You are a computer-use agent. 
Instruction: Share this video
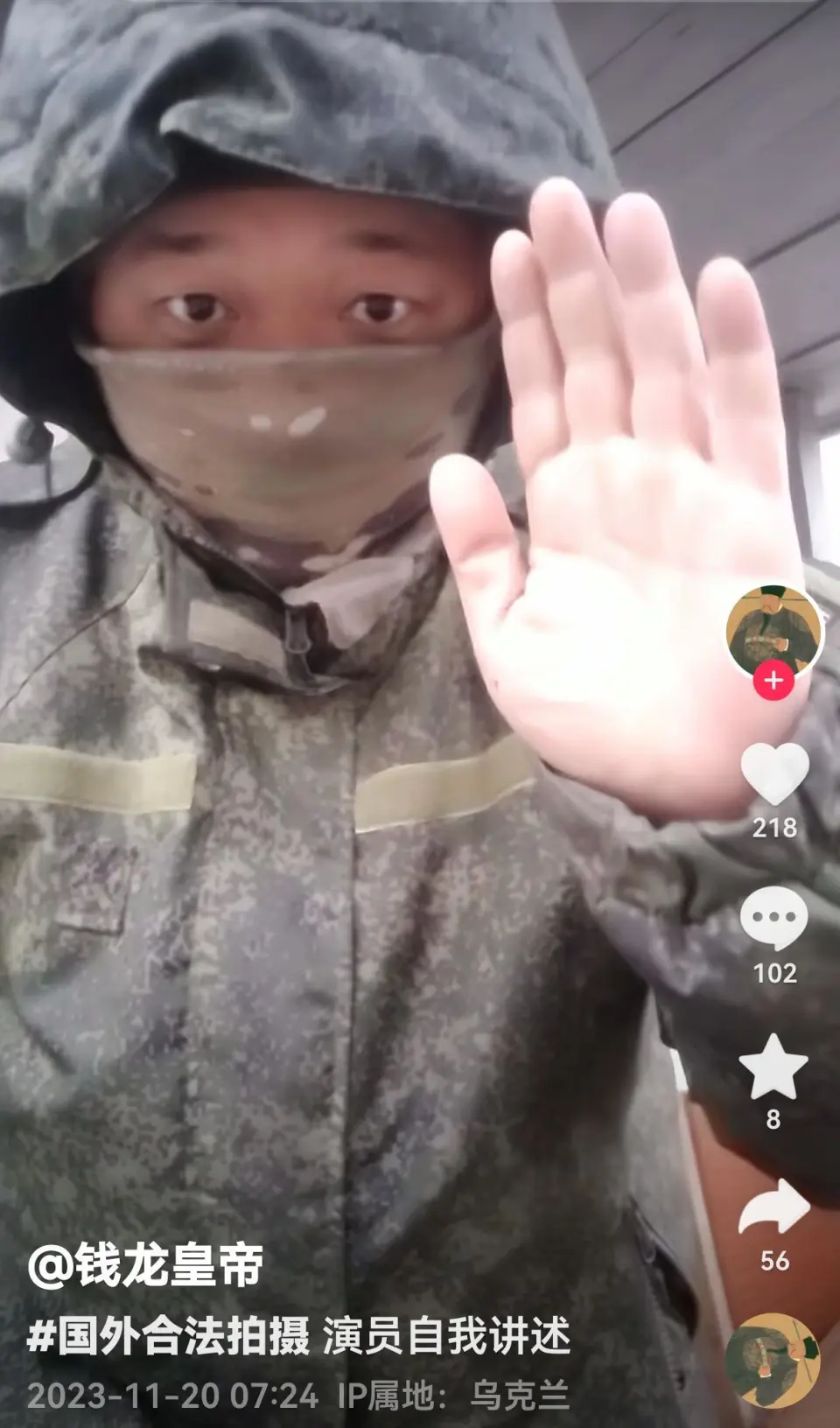[774, 1208]
